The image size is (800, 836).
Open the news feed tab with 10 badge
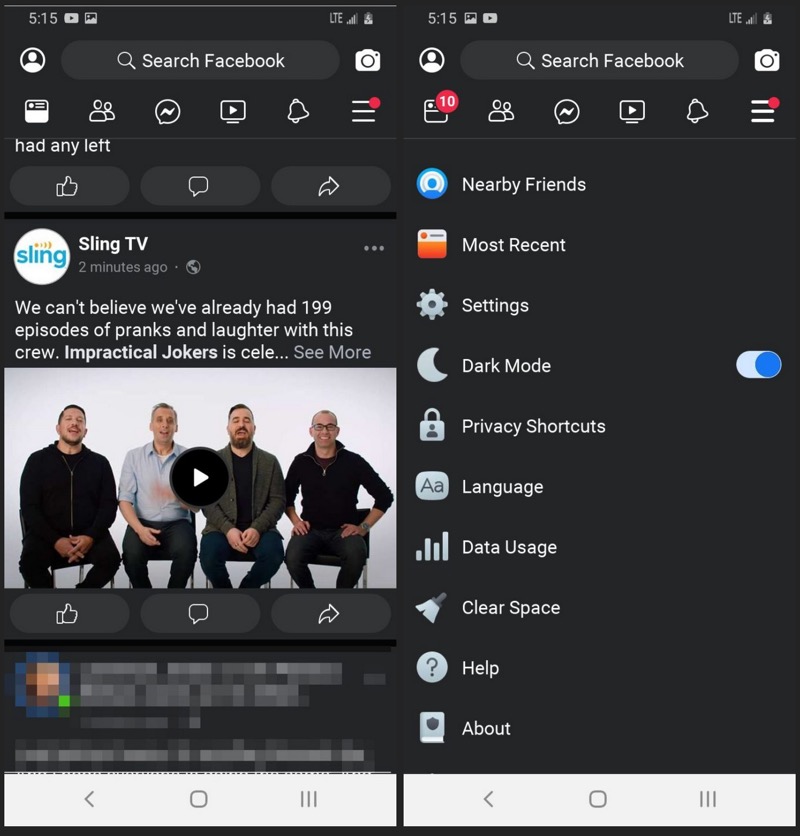(437, 111)
